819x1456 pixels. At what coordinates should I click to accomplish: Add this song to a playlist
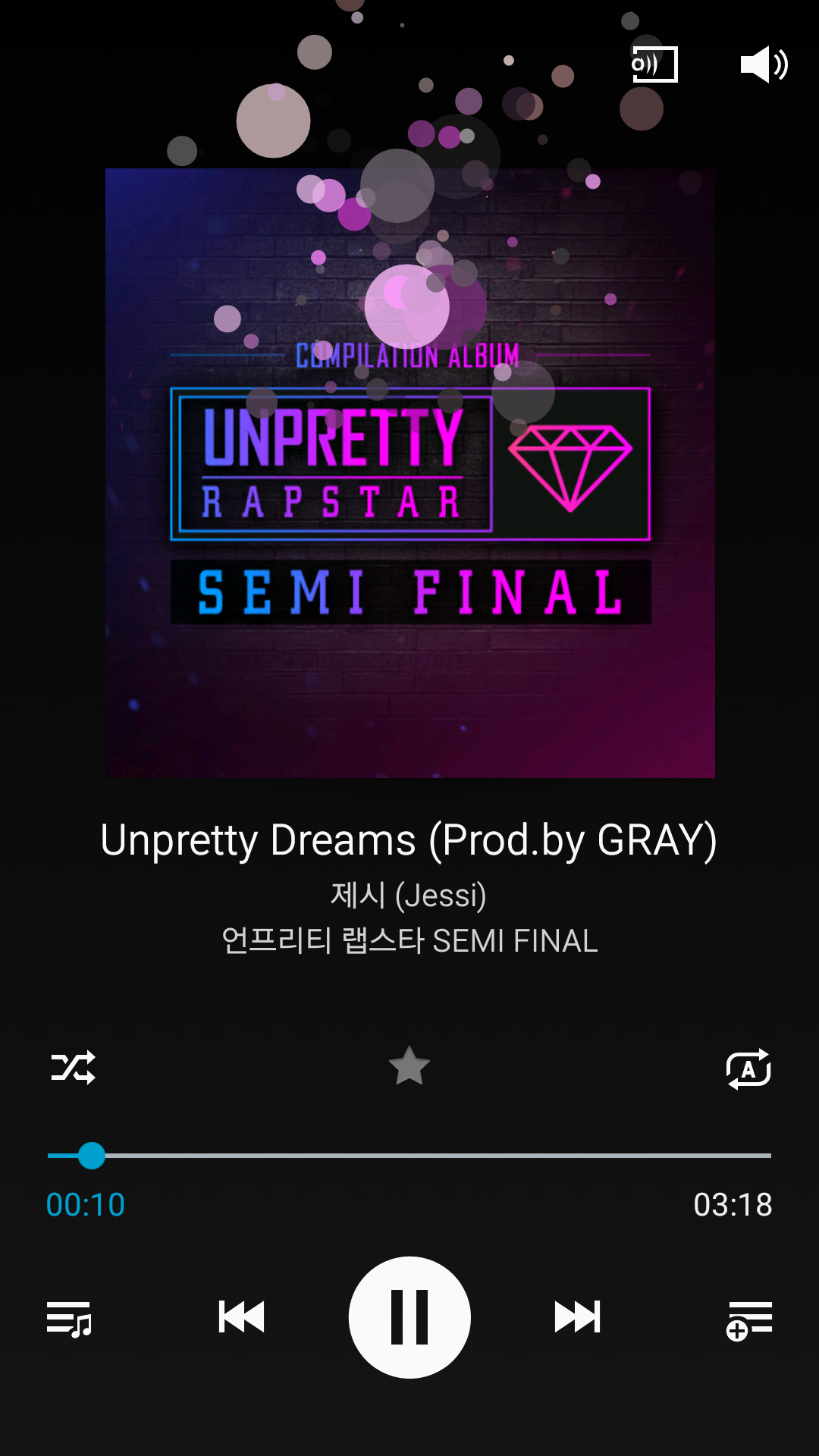748,1320
